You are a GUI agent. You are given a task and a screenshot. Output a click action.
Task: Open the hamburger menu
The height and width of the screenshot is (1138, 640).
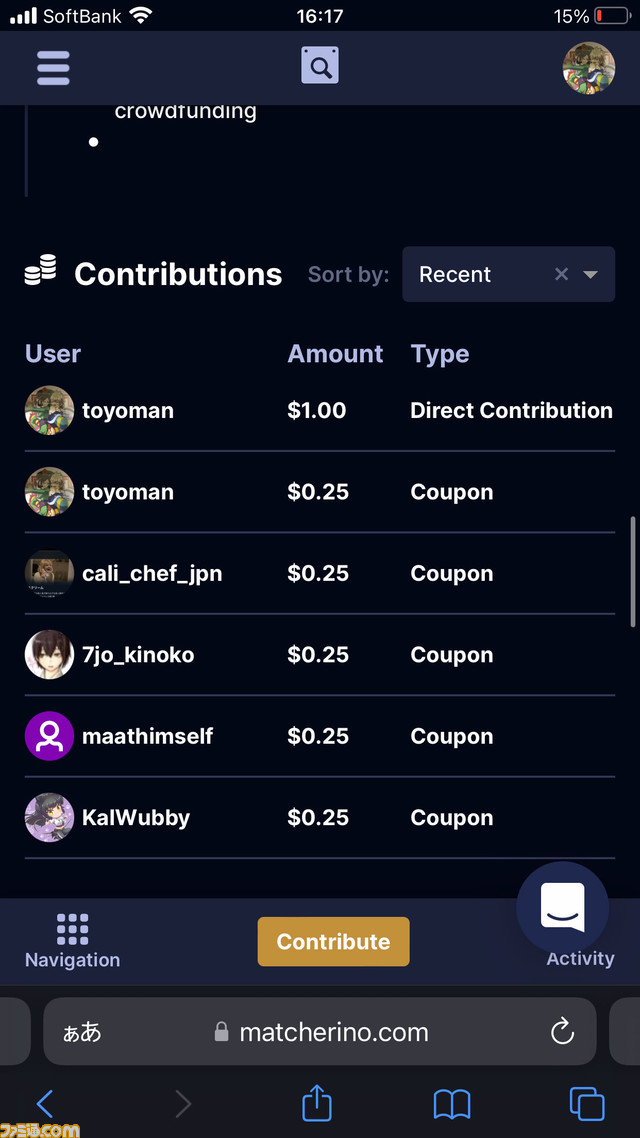[53, 67]
